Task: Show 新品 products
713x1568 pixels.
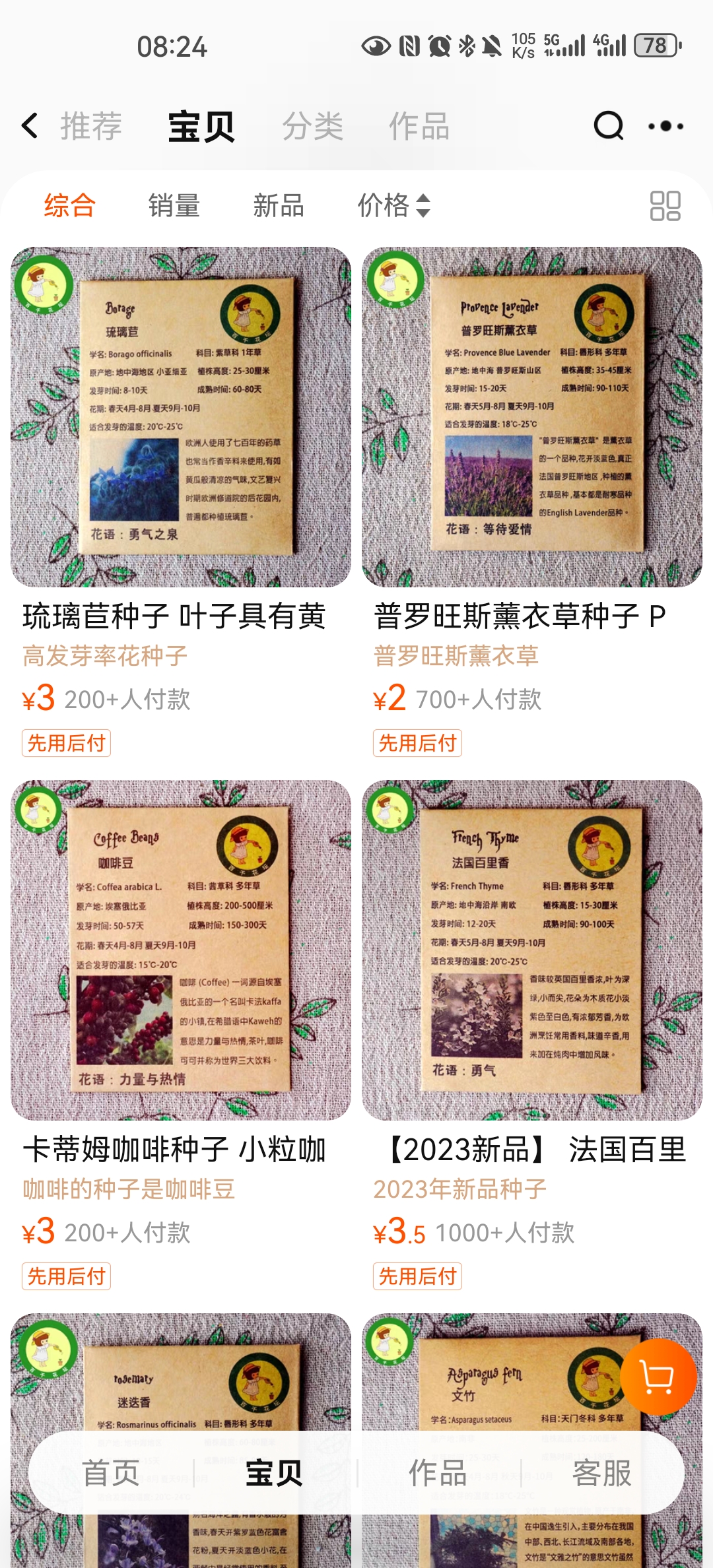Action: coord(279,205)
